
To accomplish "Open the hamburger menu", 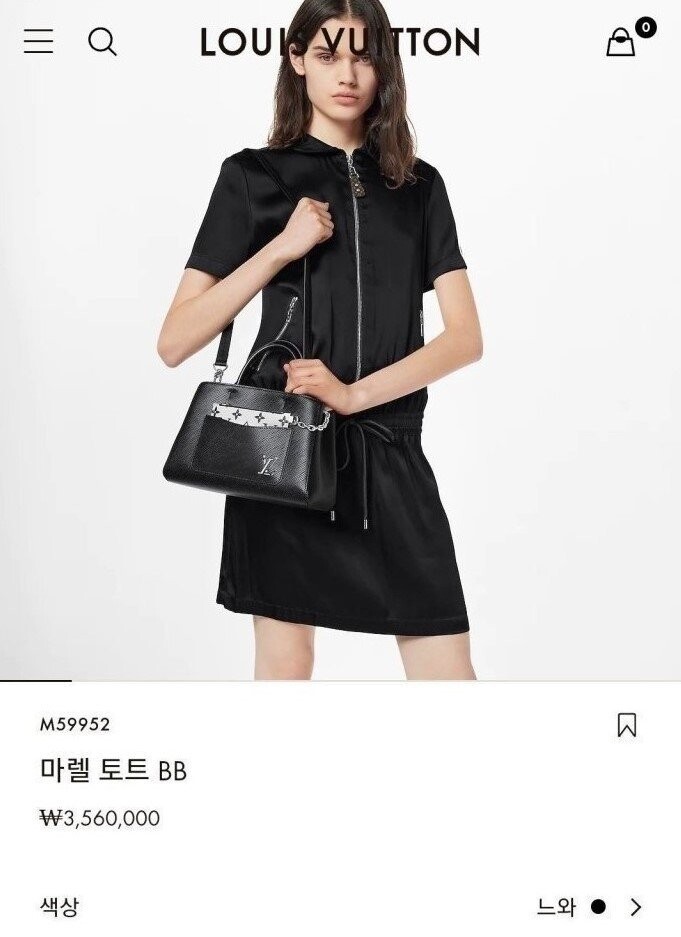I will pyautogui.click(x=39, y=42).
